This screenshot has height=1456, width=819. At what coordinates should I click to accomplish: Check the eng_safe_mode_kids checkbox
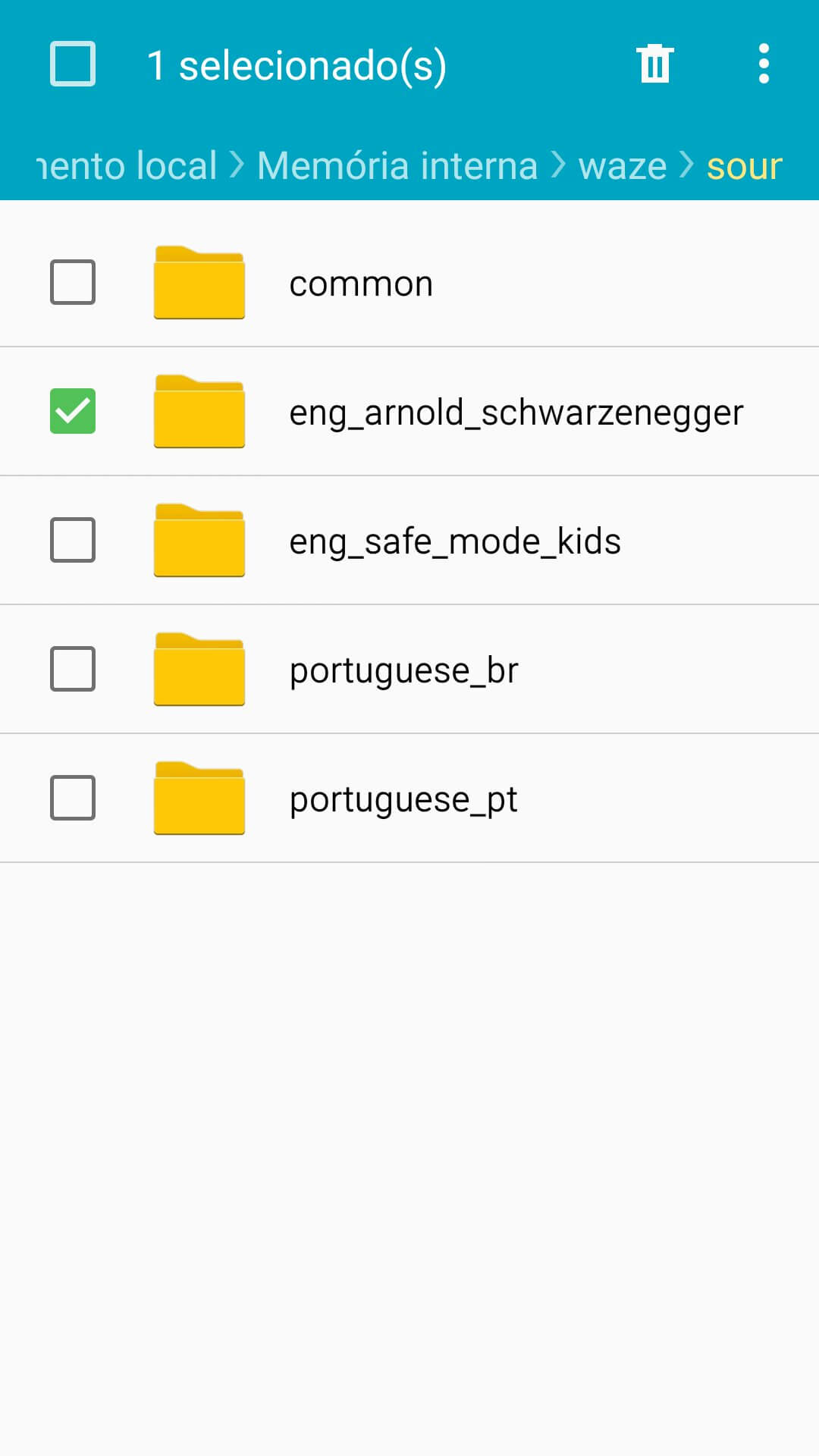pyautogui.click(x=73, y=541)
